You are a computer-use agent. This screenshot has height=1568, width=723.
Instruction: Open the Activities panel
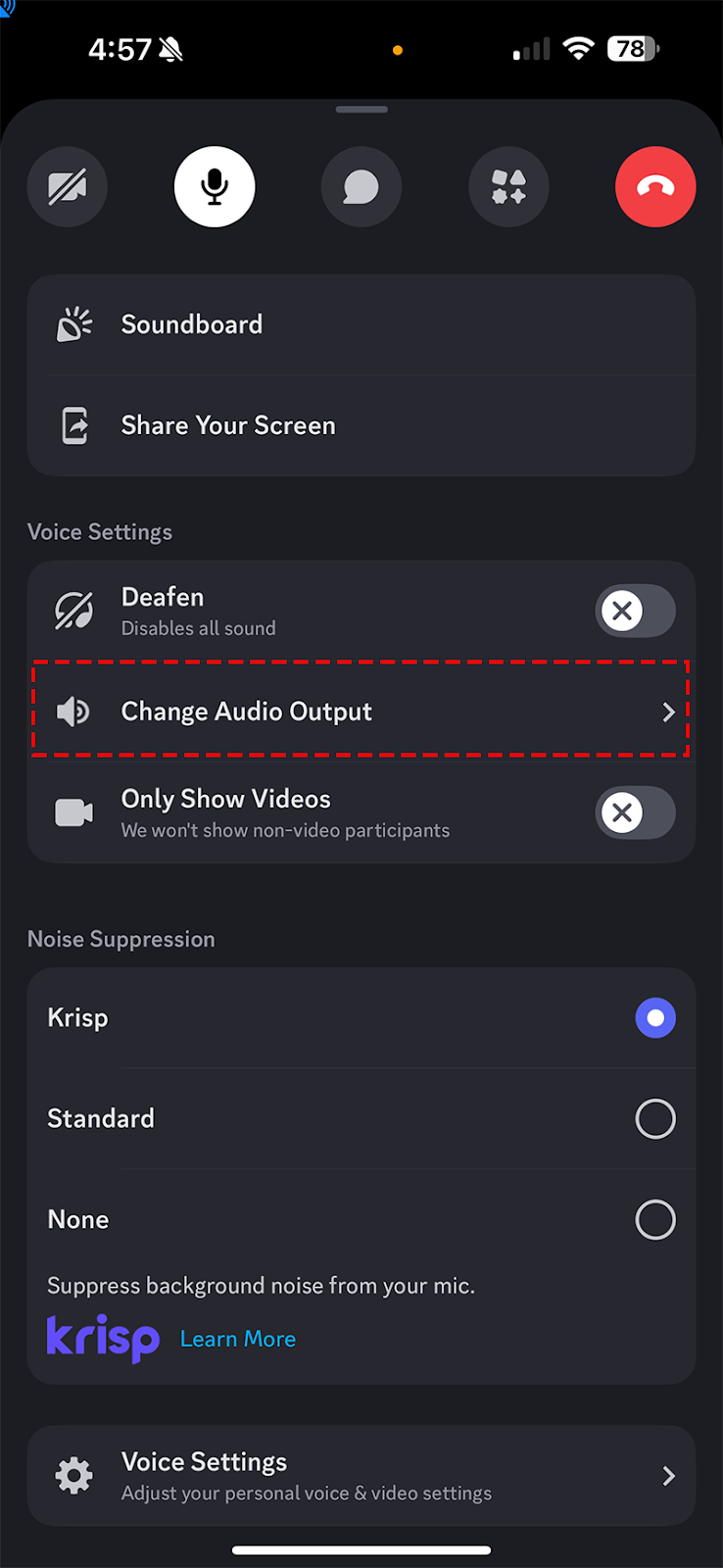coord(508,186)
